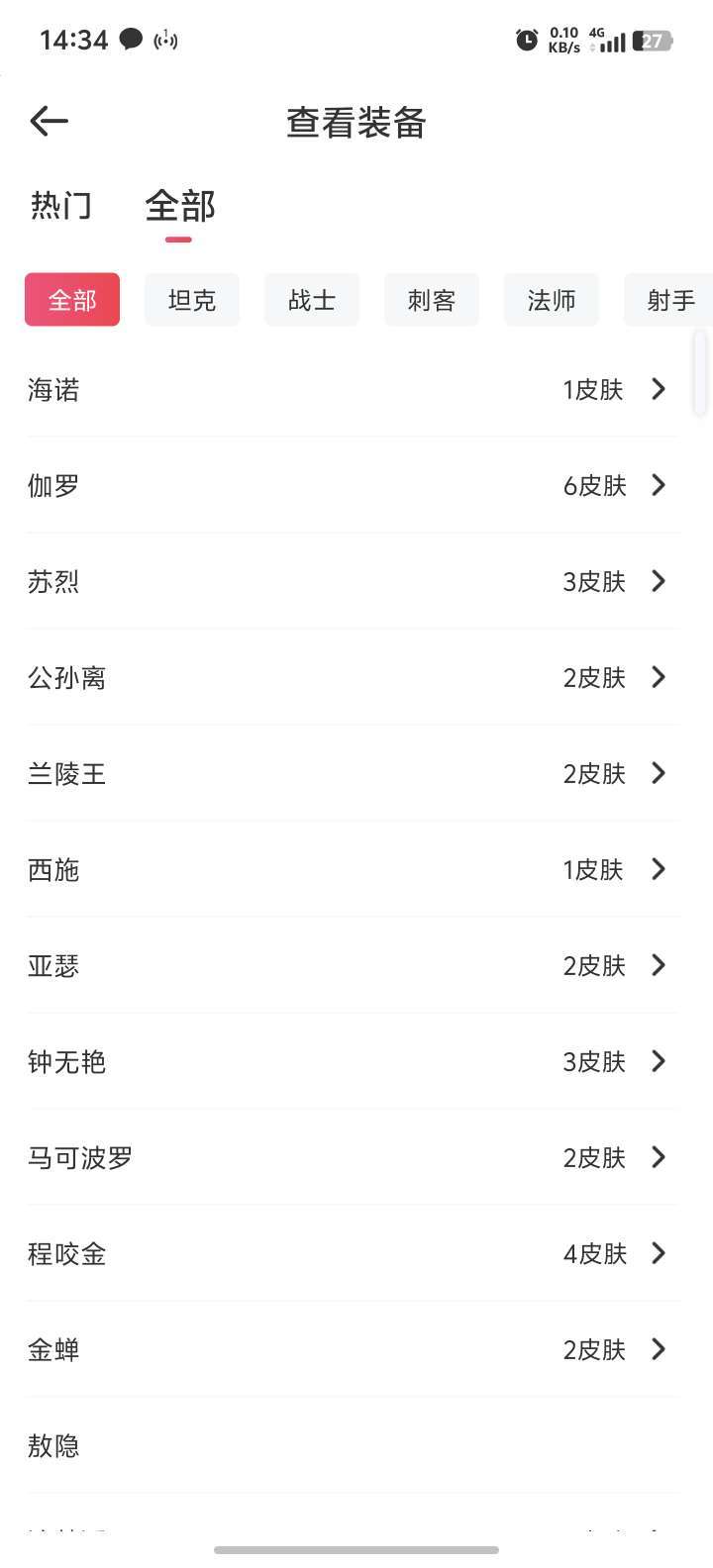Screen dimensions: 713x1568
Task: Select the 全部 filter chip
Action: coord(72,300)
